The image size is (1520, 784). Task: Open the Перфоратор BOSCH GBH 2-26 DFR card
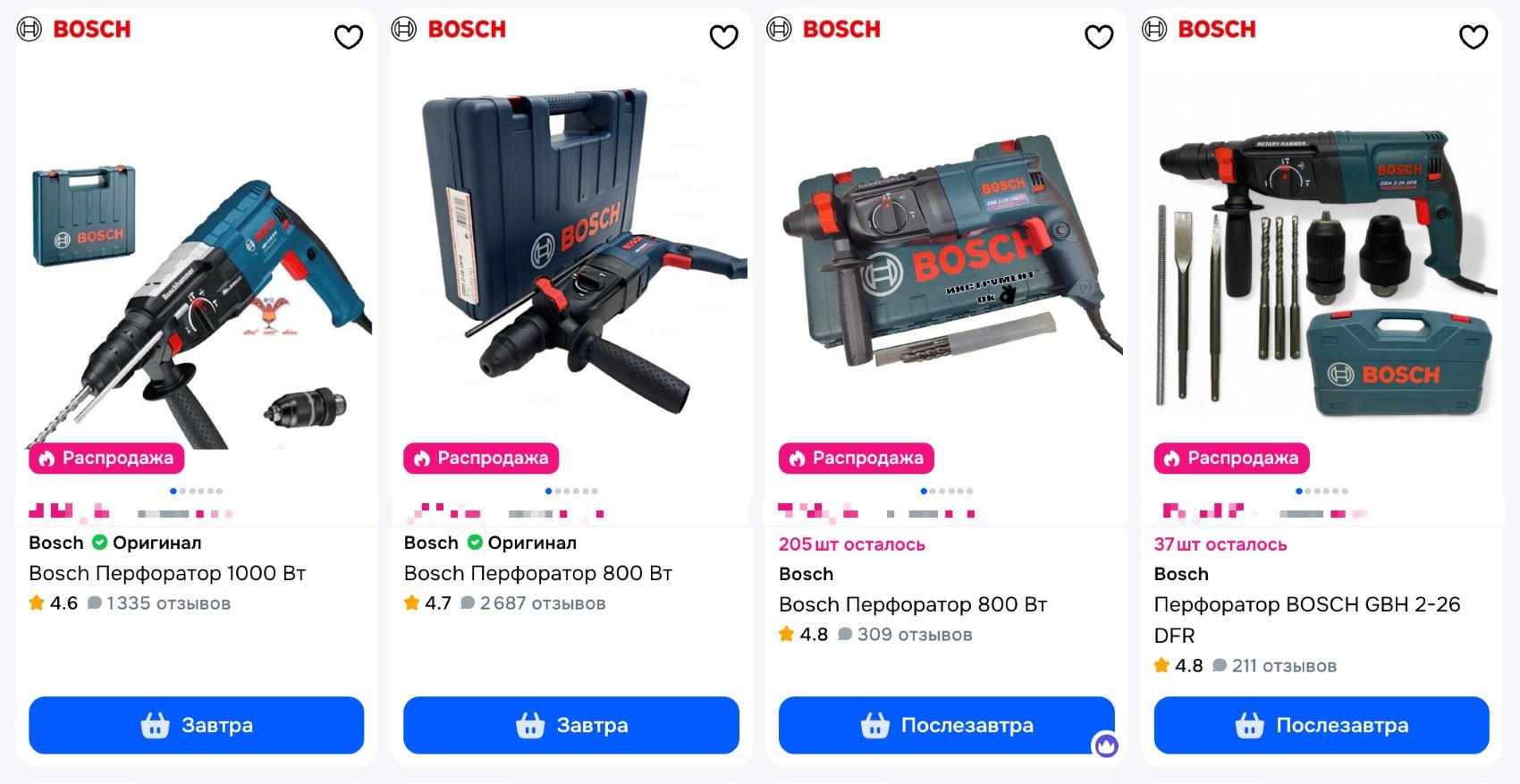(x=1306, y=605)
